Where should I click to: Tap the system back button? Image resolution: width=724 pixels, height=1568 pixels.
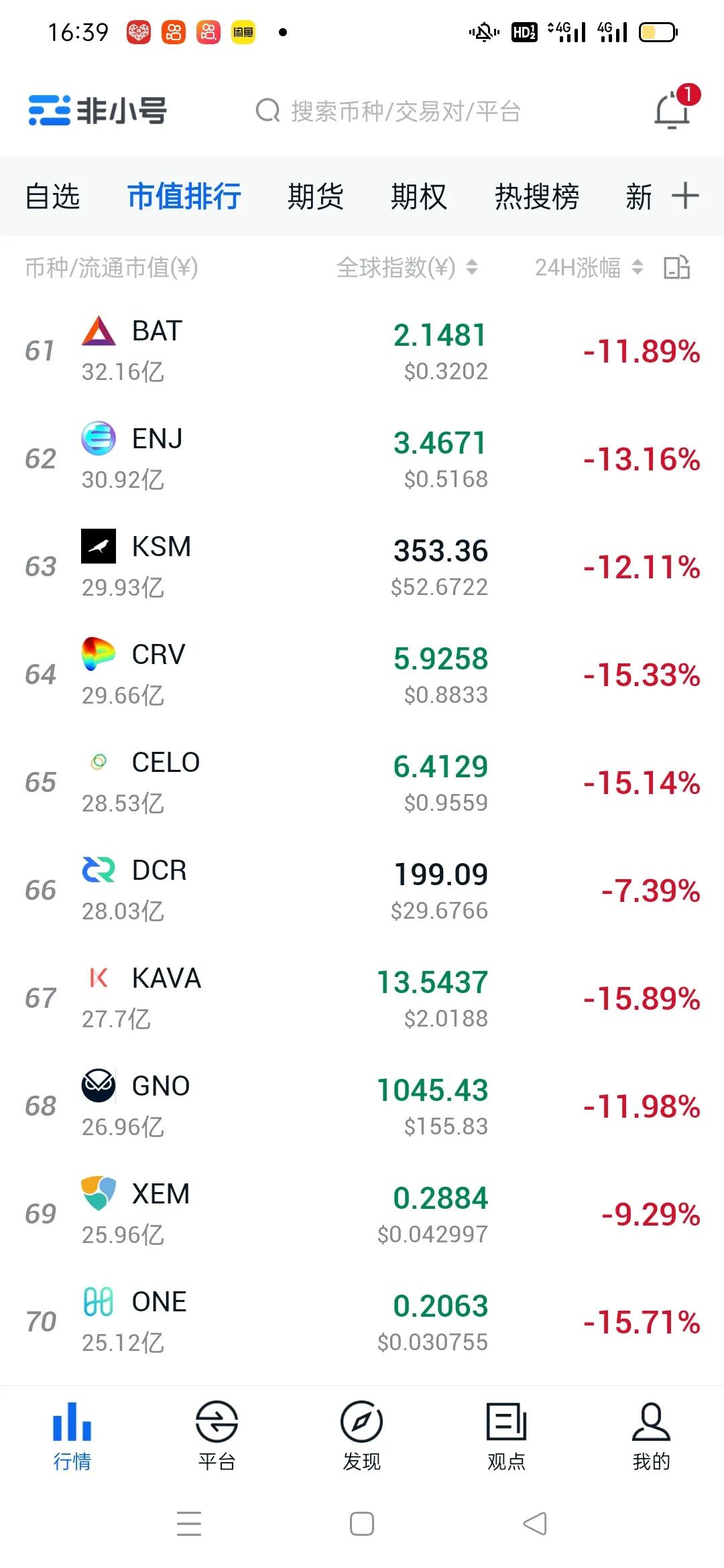[x=535, y=1524]
